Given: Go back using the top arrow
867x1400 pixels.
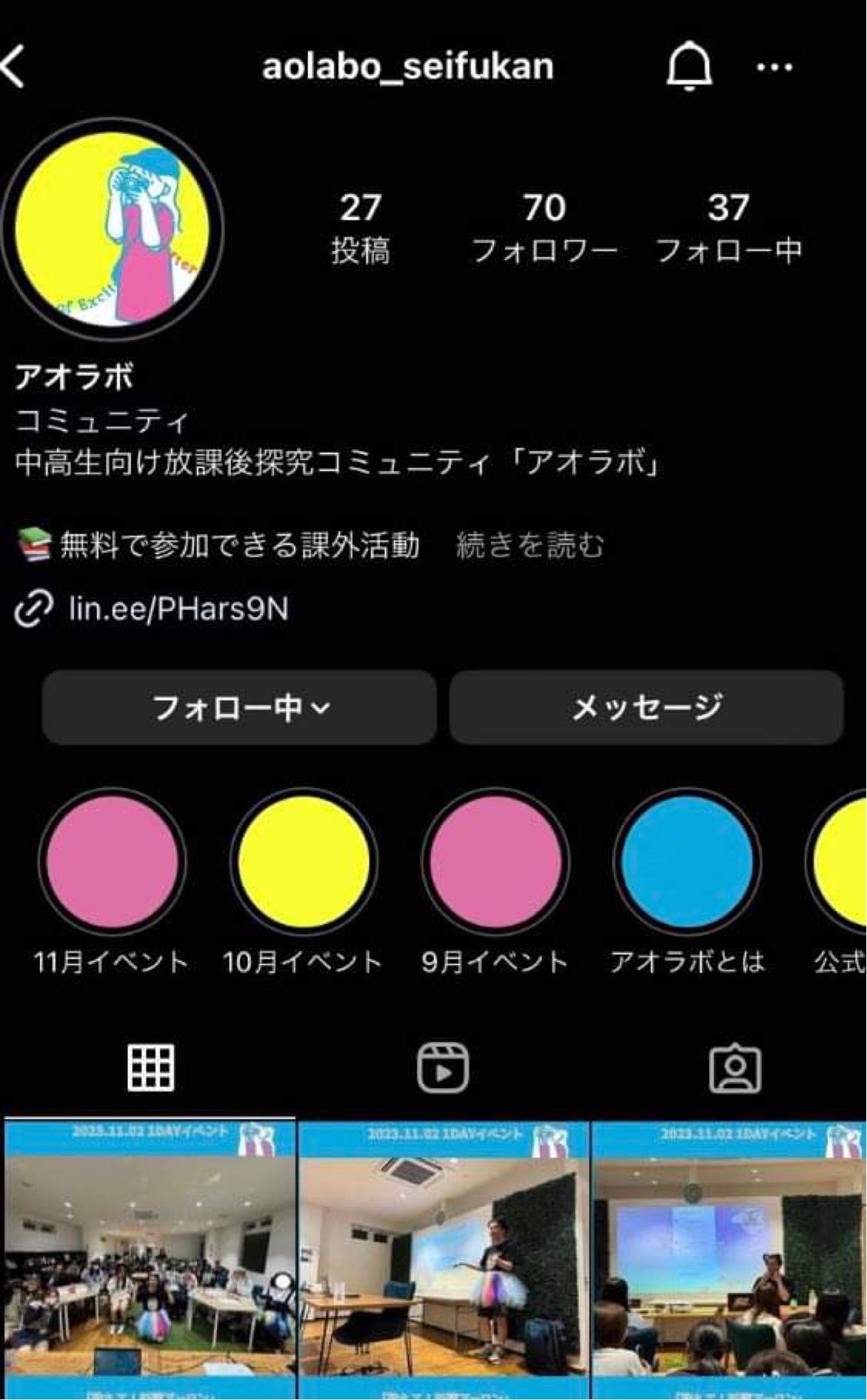Looking at the screenshot, I should (13, 67).
